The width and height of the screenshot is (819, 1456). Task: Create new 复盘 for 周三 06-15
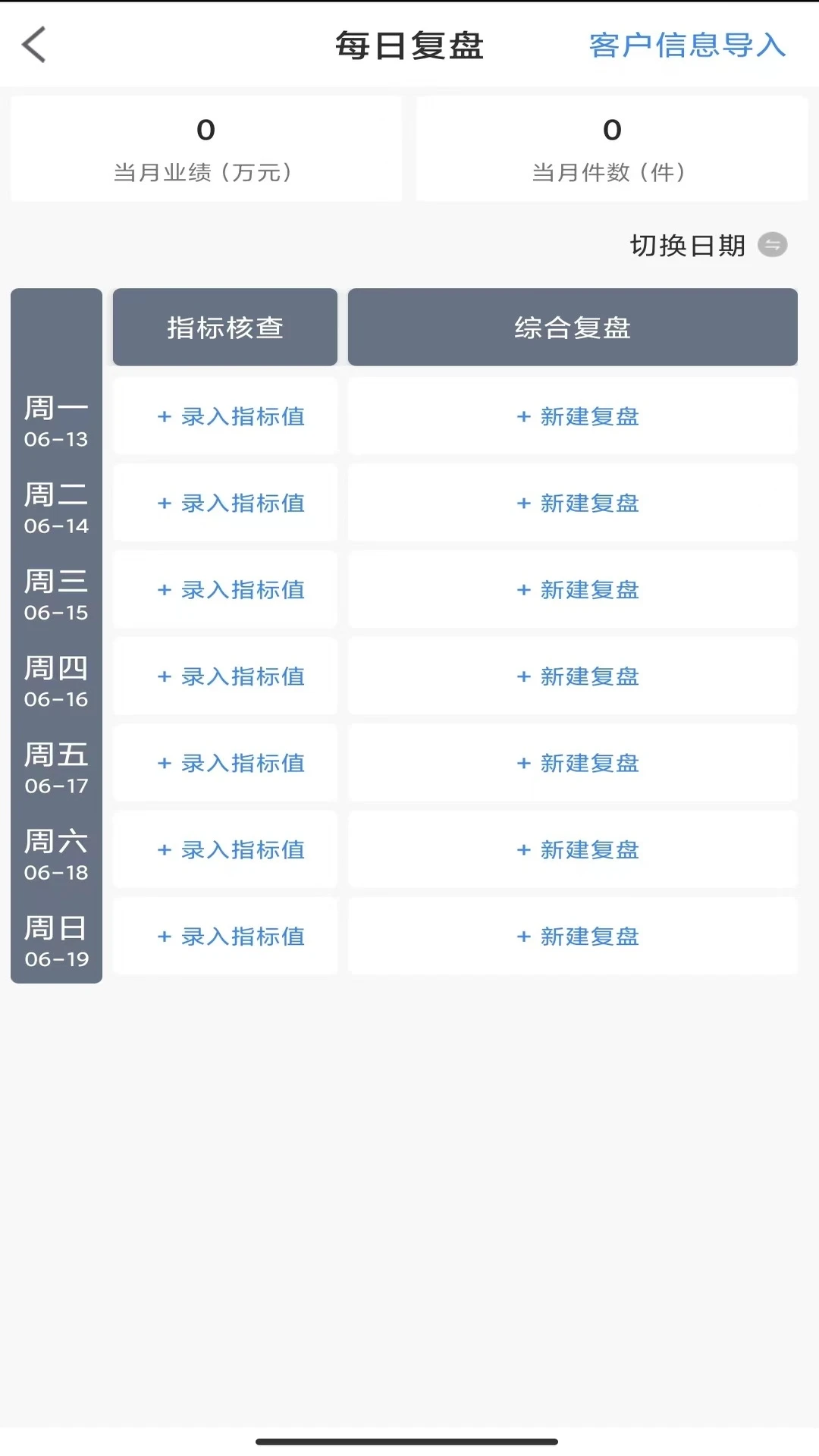point(577,589)
